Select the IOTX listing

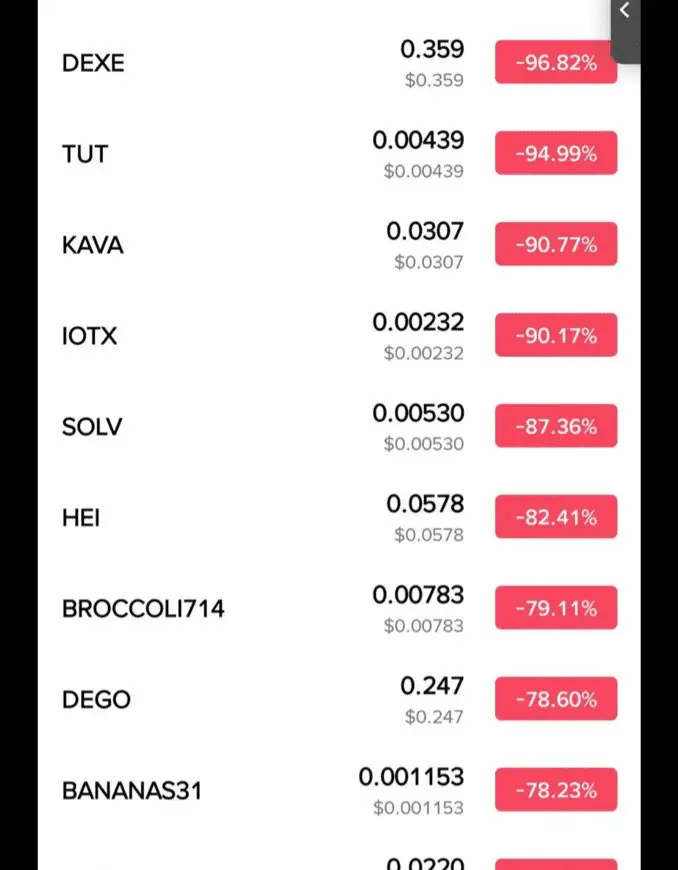point(90,336)
